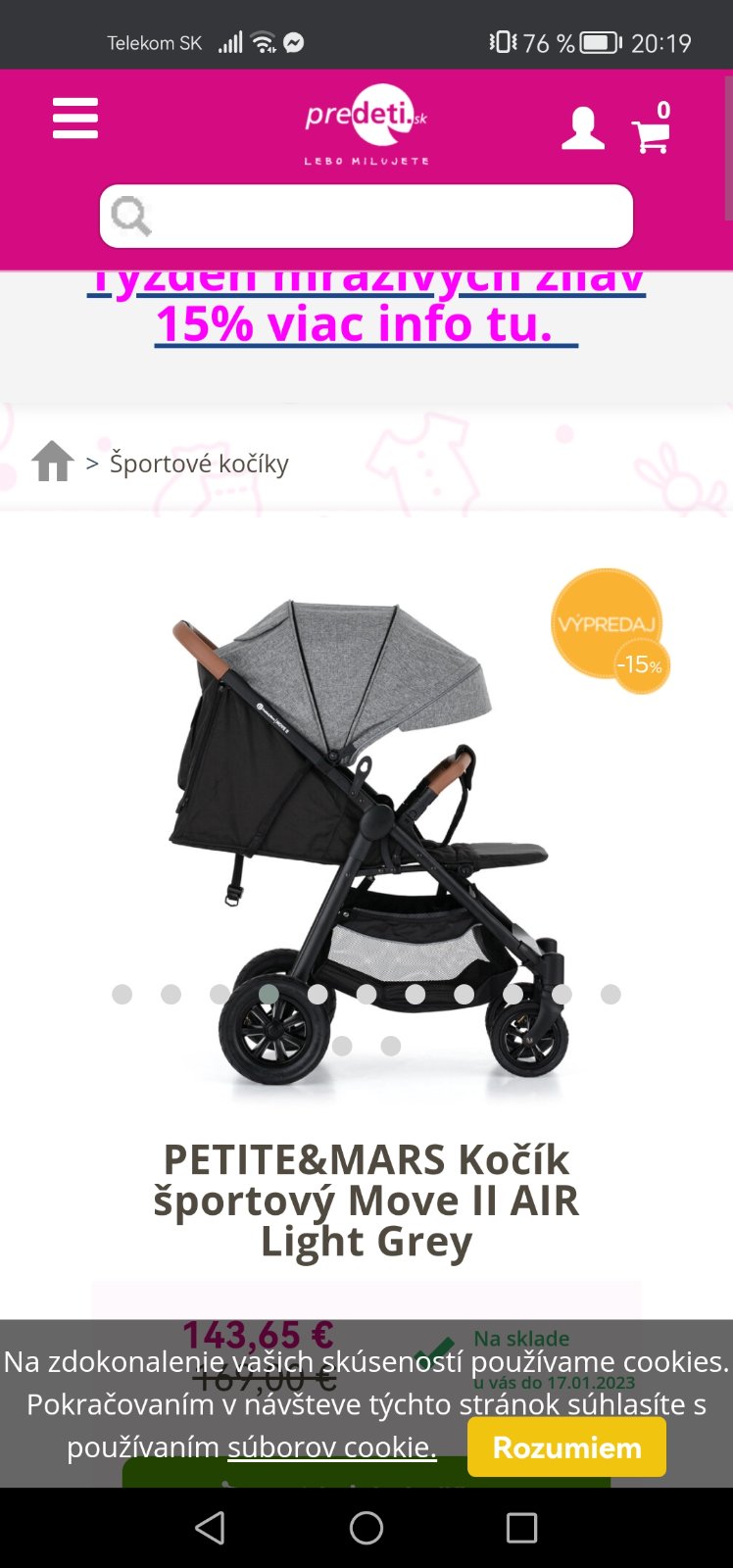Image resolution: width=733 pixels, height=1568 pixels.
Task: Accept cookies with Rozumiem
Action: [x=566, y=1447]
